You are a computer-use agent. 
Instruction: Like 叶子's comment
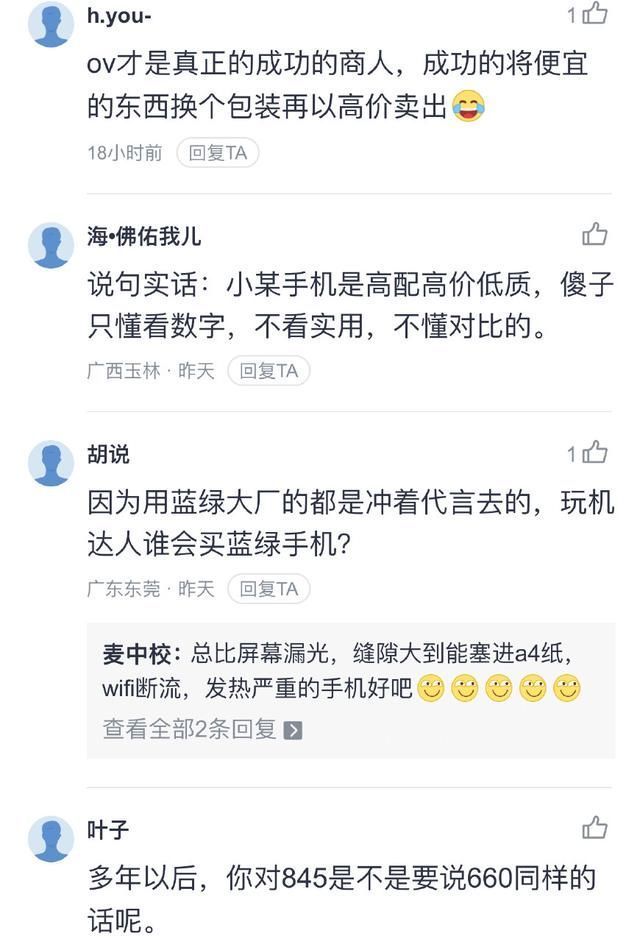point(595,827)
